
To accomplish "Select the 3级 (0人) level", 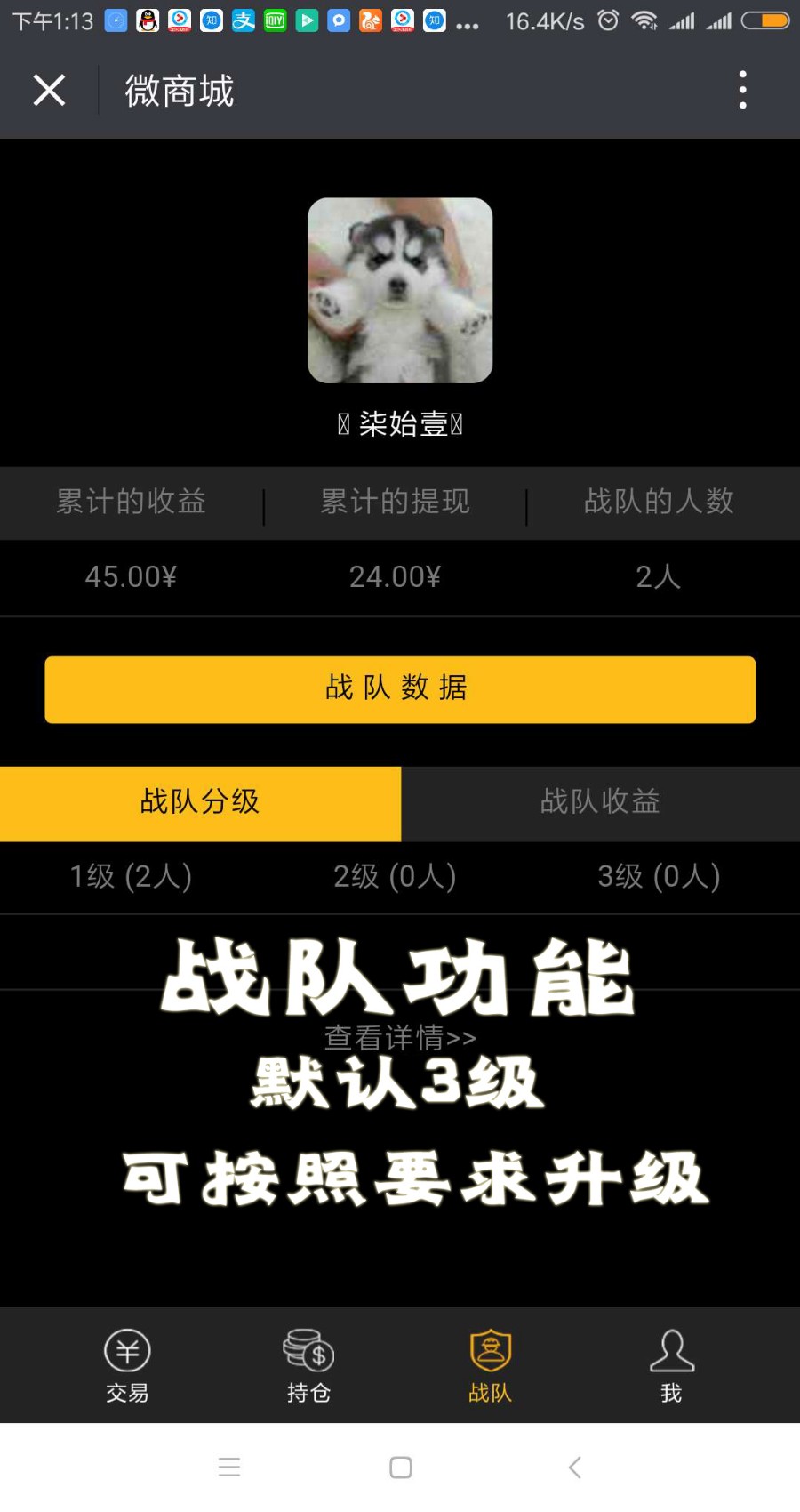I will click(x=659, y=877).
